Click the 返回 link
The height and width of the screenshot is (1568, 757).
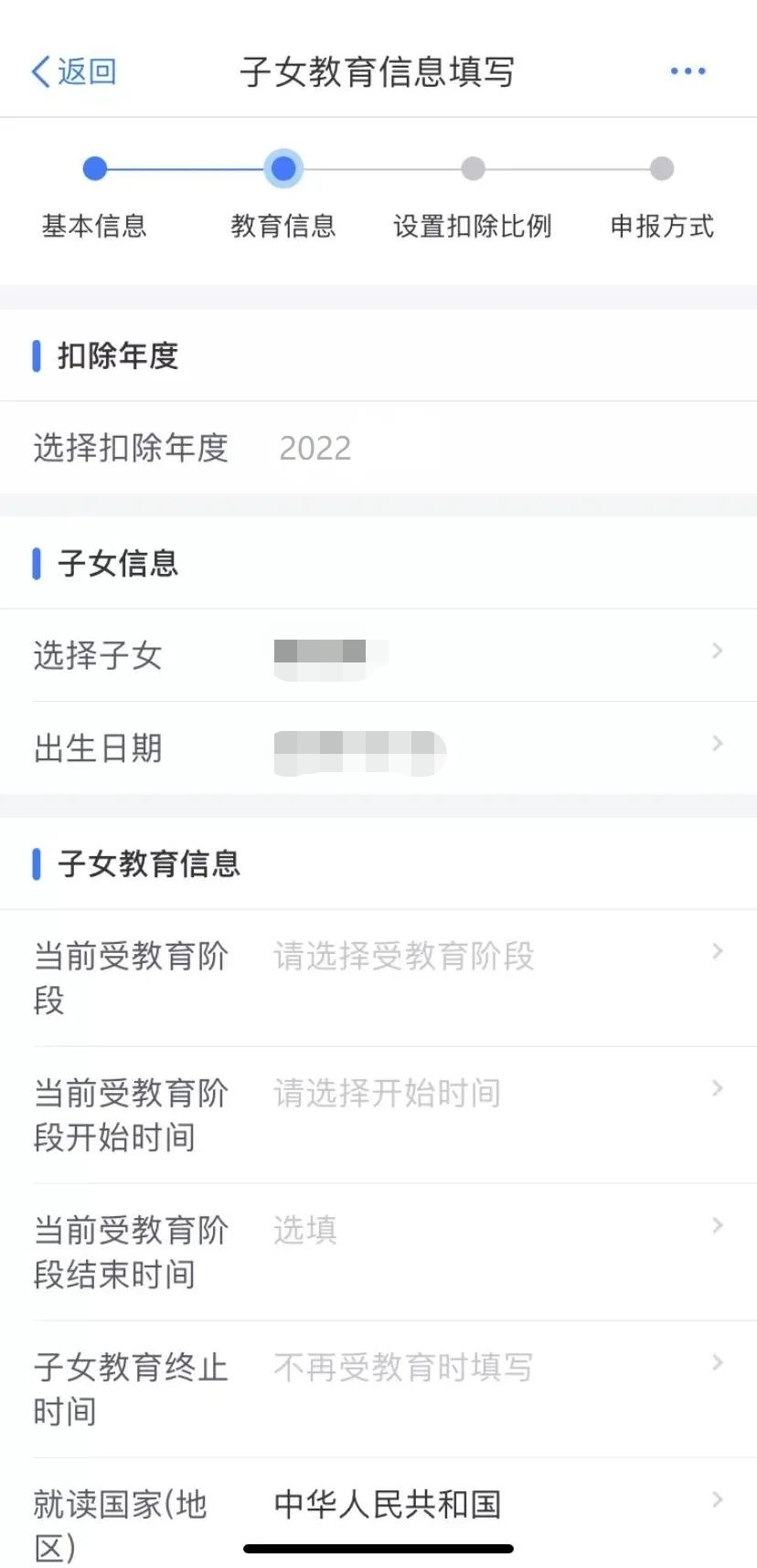(x=82, y=71)
